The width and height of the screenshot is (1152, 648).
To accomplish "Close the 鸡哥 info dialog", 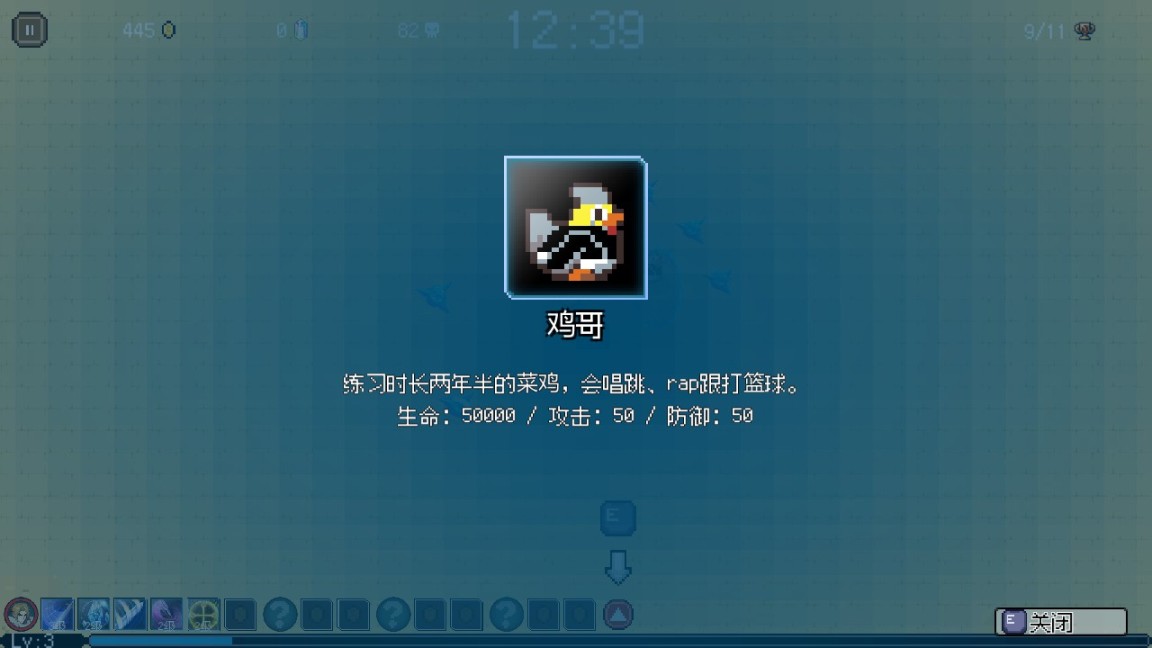I will pos(1060,622).
